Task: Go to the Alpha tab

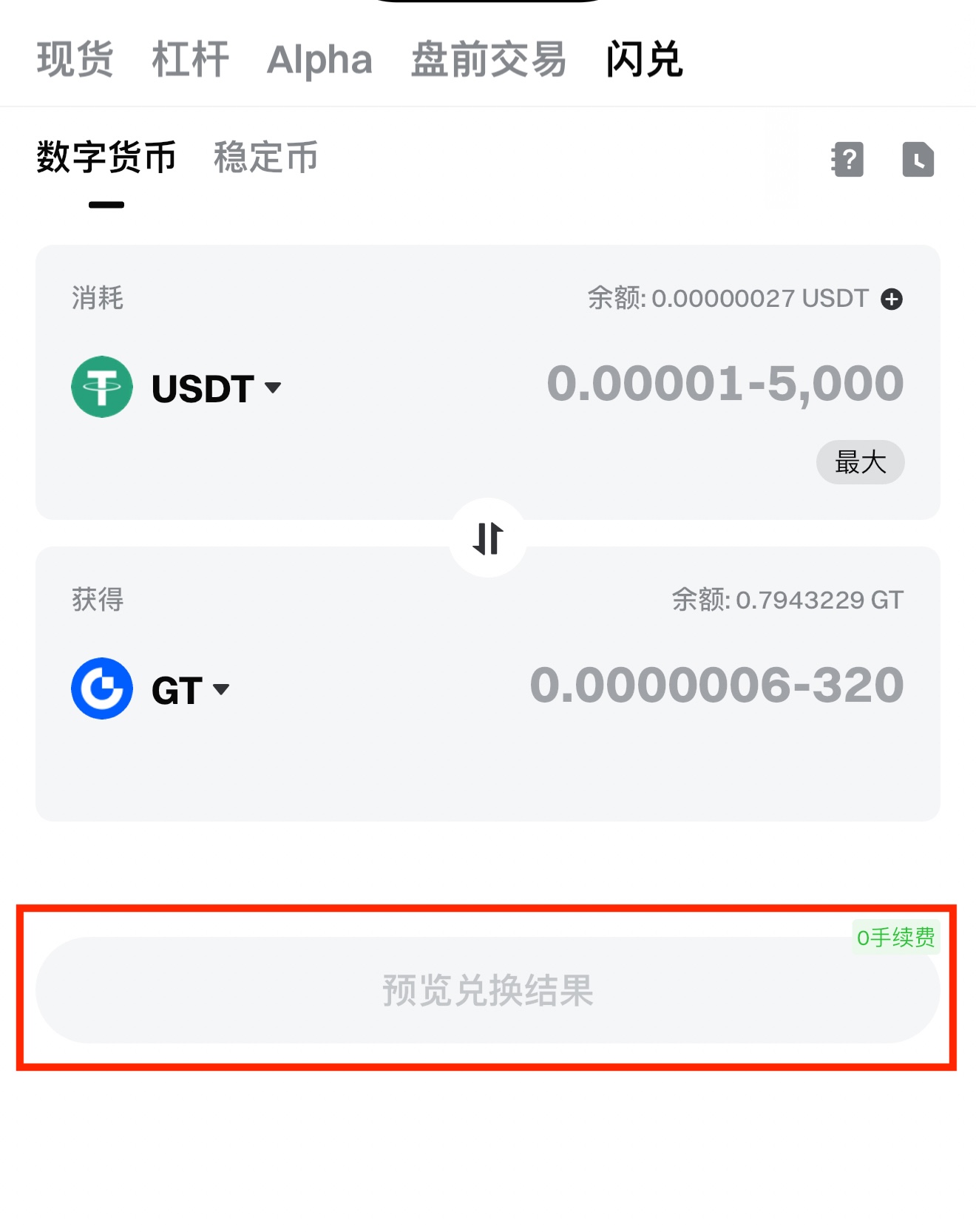Action: 319,59
